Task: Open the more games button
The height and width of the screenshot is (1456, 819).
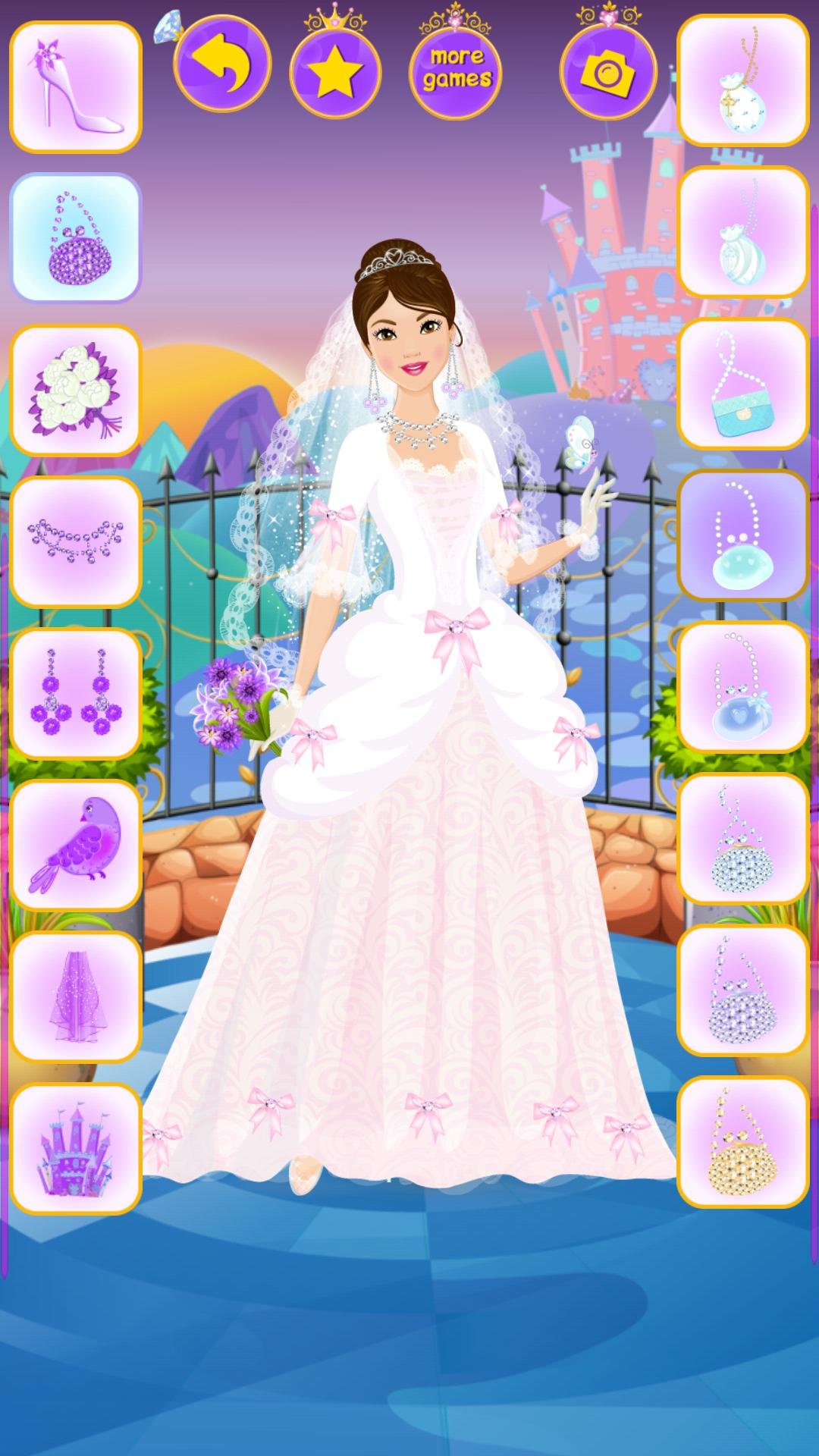Action: click(x=456, y=72)
